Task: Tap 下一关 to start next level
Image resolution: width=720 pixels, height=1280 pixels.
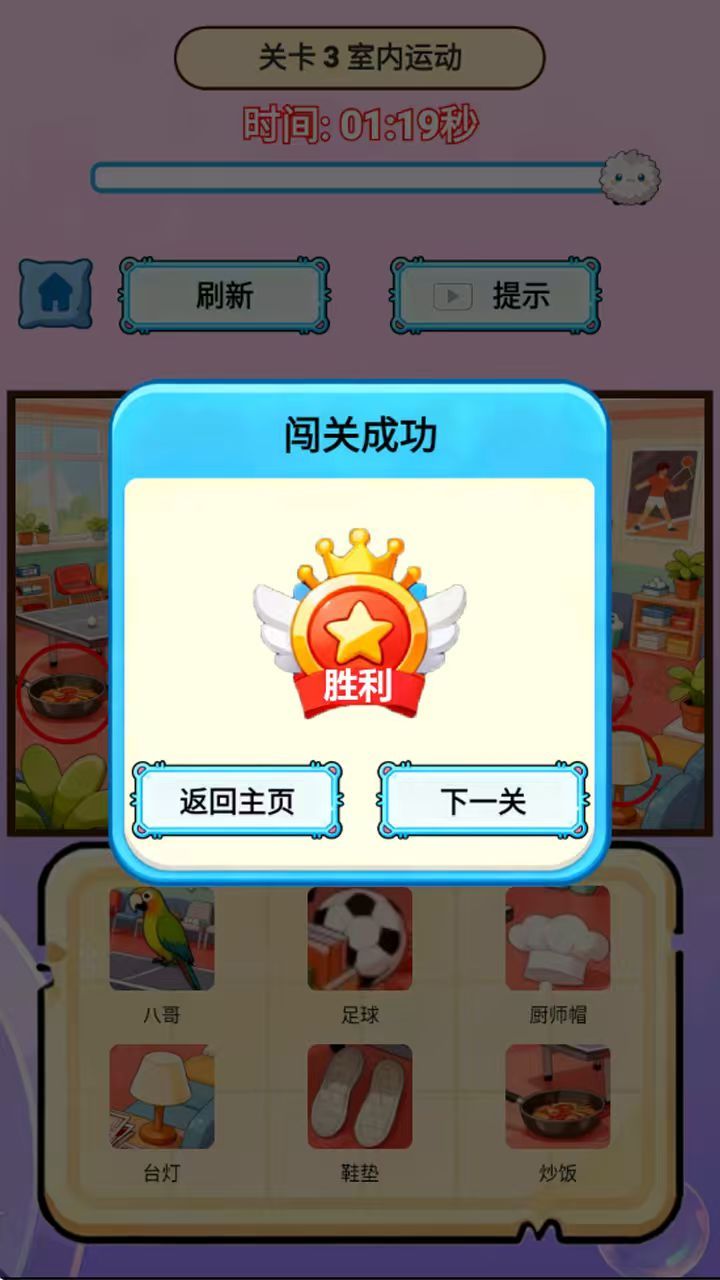Action: tap(483, 801)
